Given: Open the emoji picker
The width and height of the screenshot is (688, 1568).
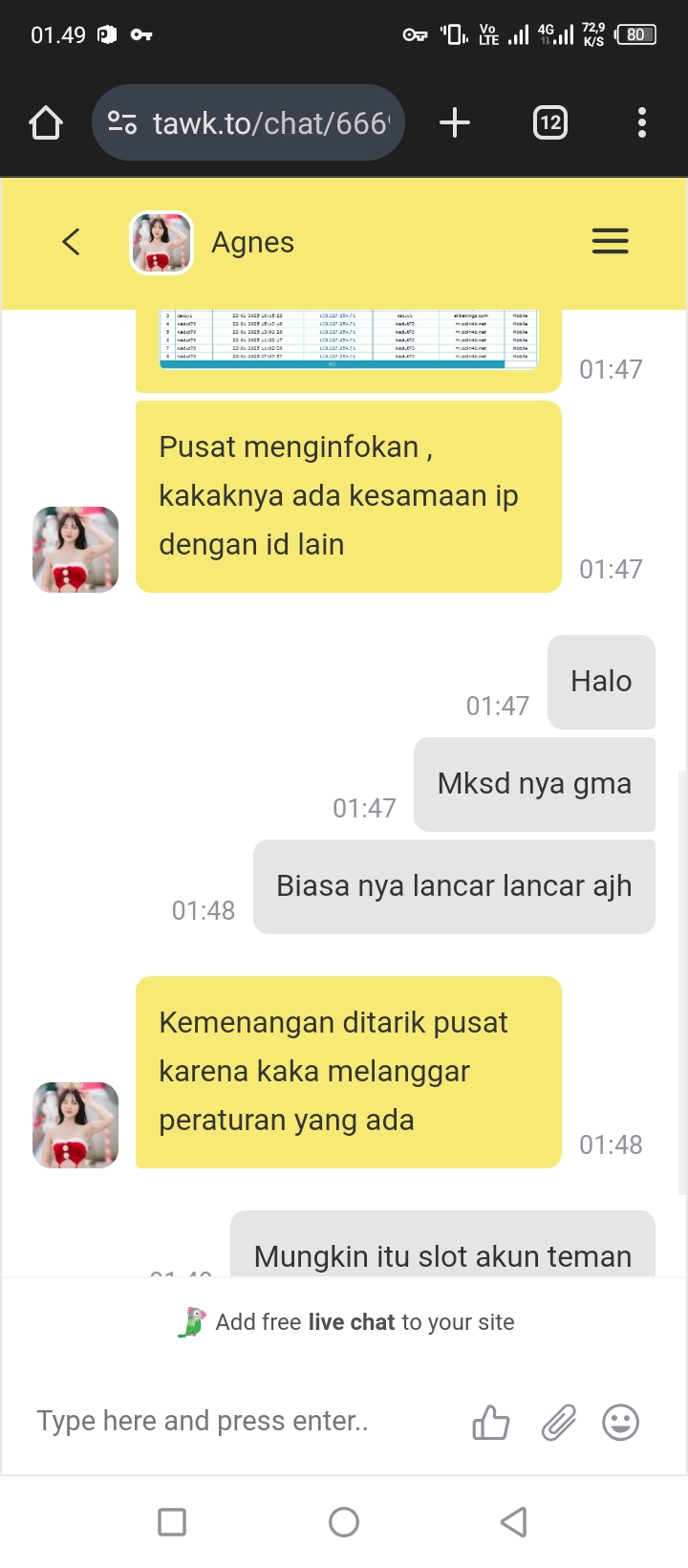Looking at the screenshot, I should pos(620,1422).
